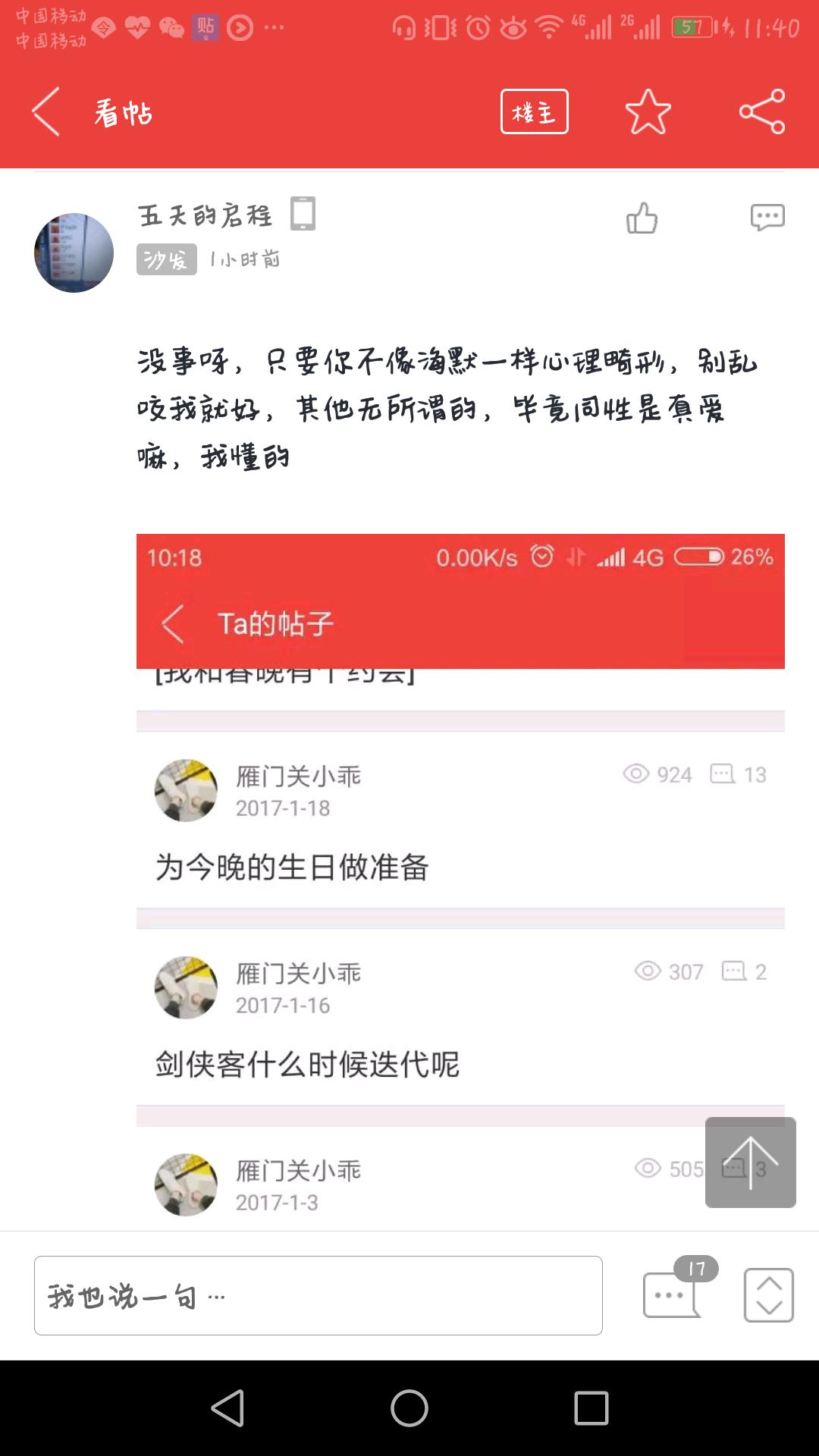The width and height of the screenshot is (819, 1456).
Task: Go back from the 看帖 page
Action: pyautogui.click(x=47, y=112)
